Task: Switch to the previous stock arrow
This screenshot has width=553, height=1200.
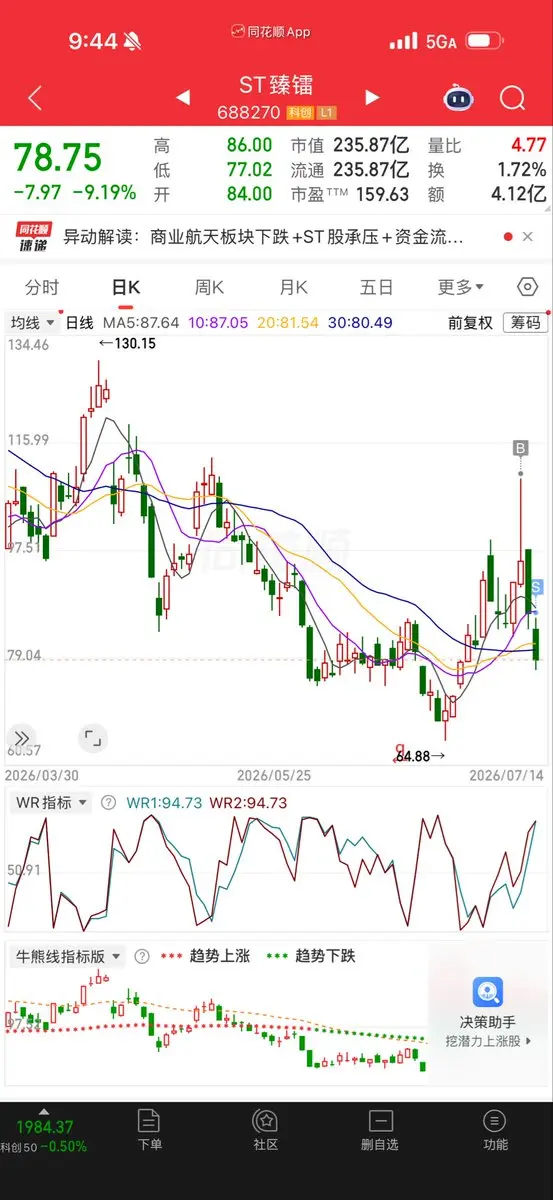Action: point(183,98)
